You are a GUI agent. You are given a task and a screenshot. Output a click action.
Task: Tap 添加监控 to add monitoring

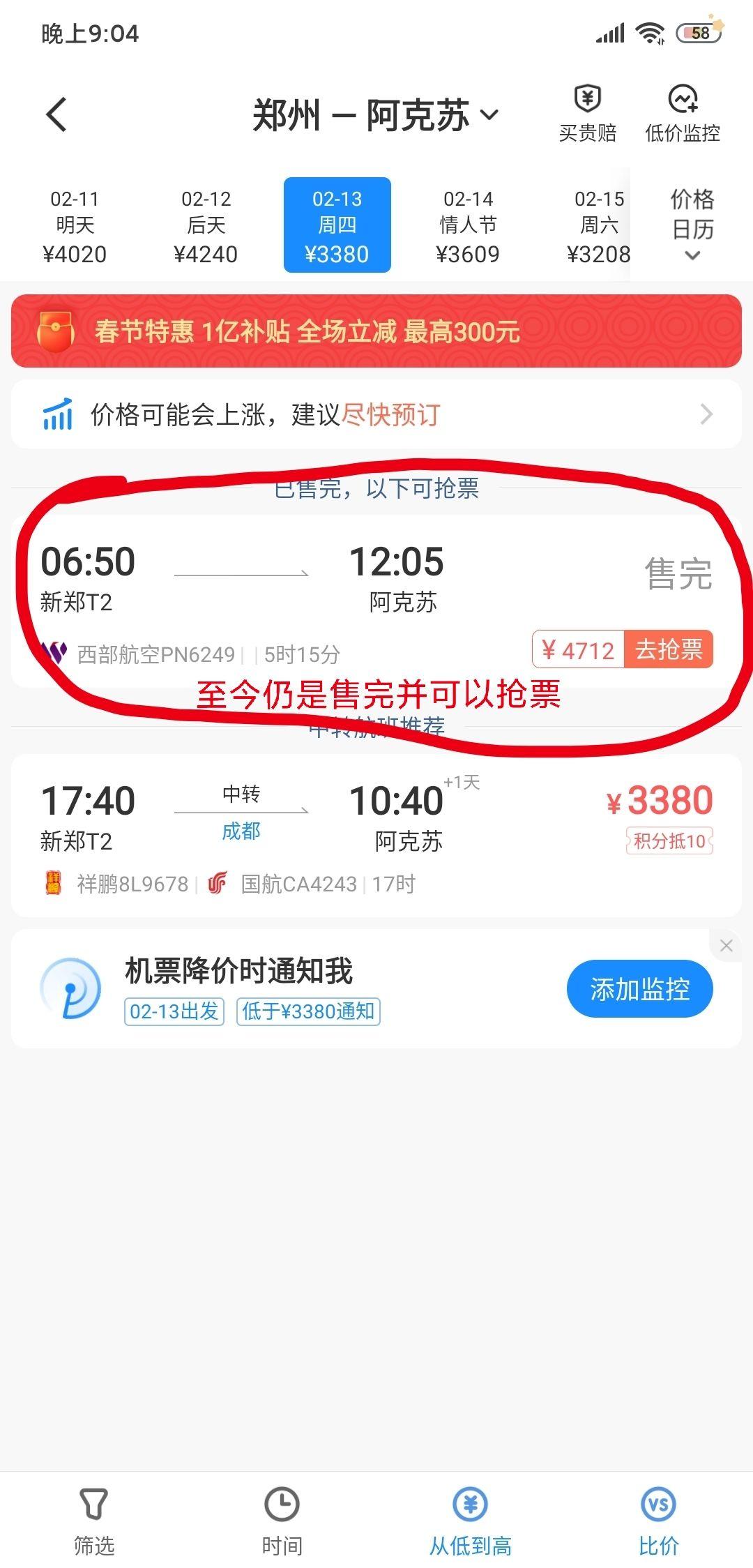click(639, 989)
